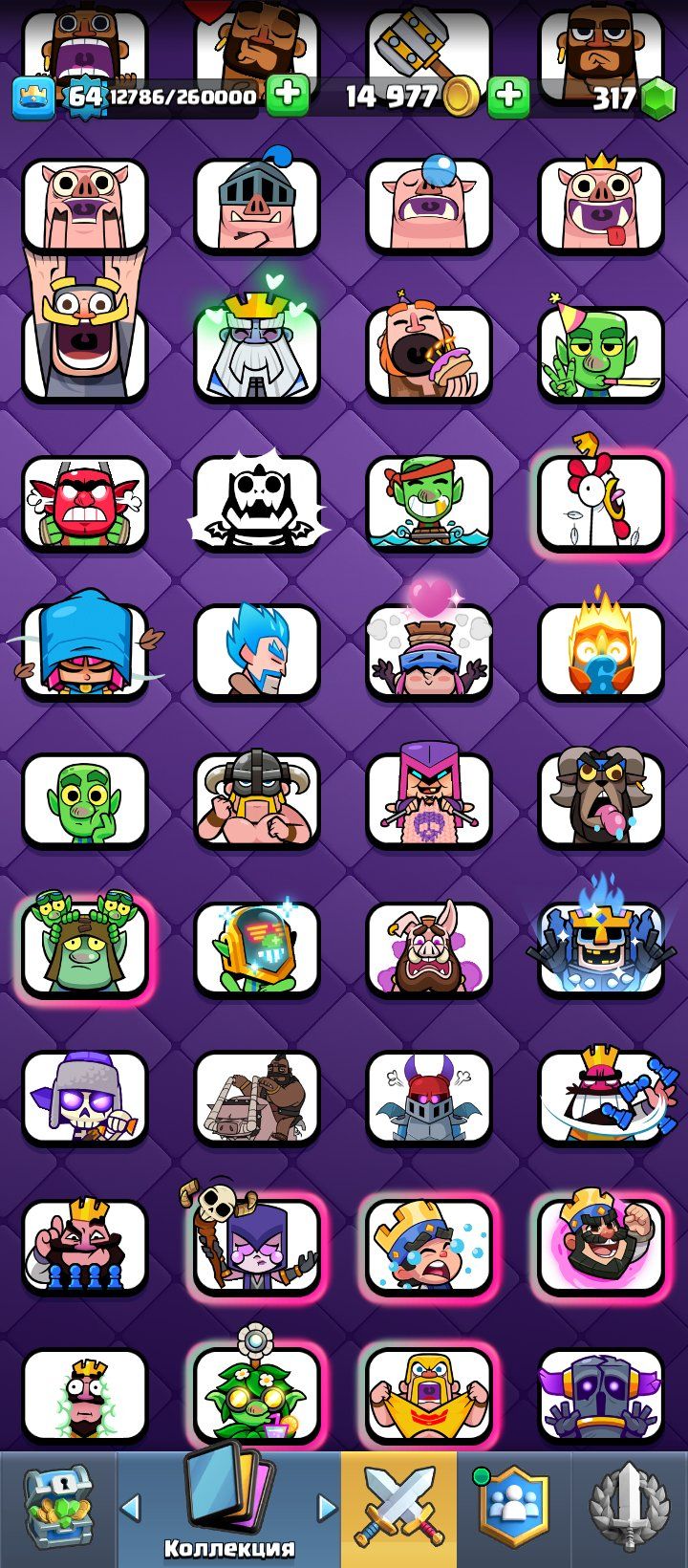Choose the king eating cake emote
This screenshot has width=688, height=1568.
point(429,354)
